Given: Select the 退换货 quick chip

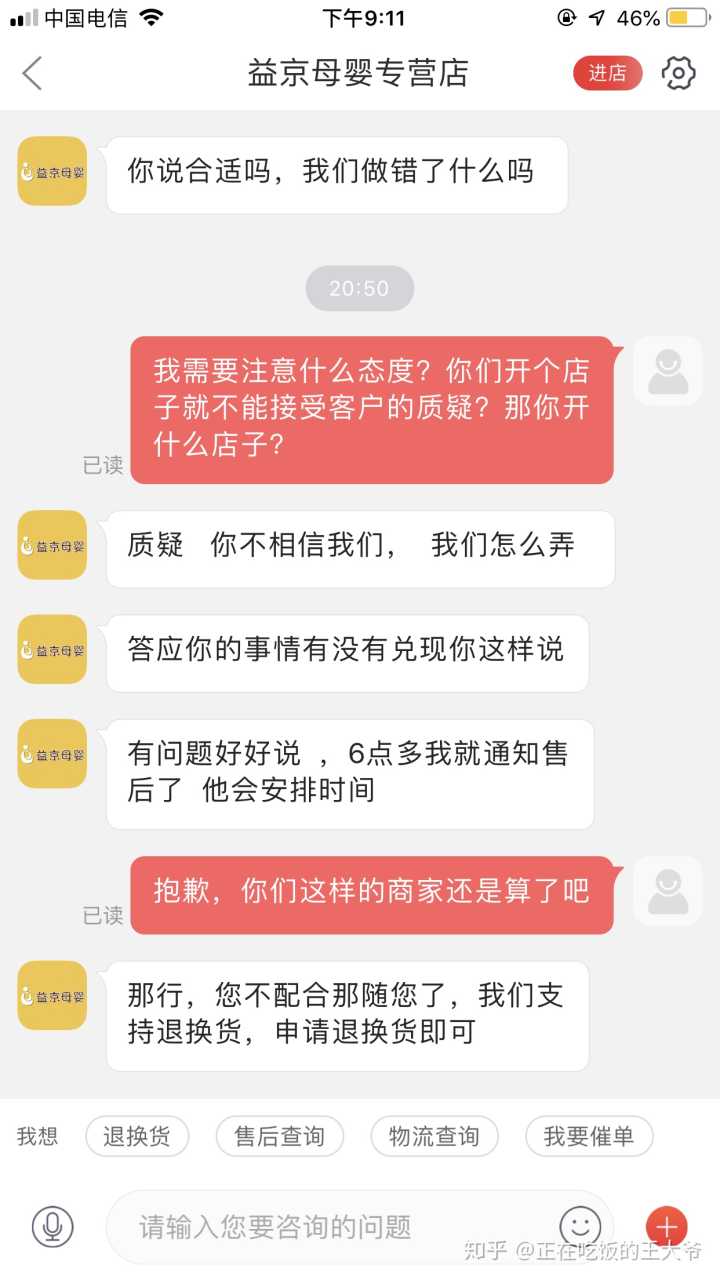Looking at the screenshot, I should tap(136, 1136).
